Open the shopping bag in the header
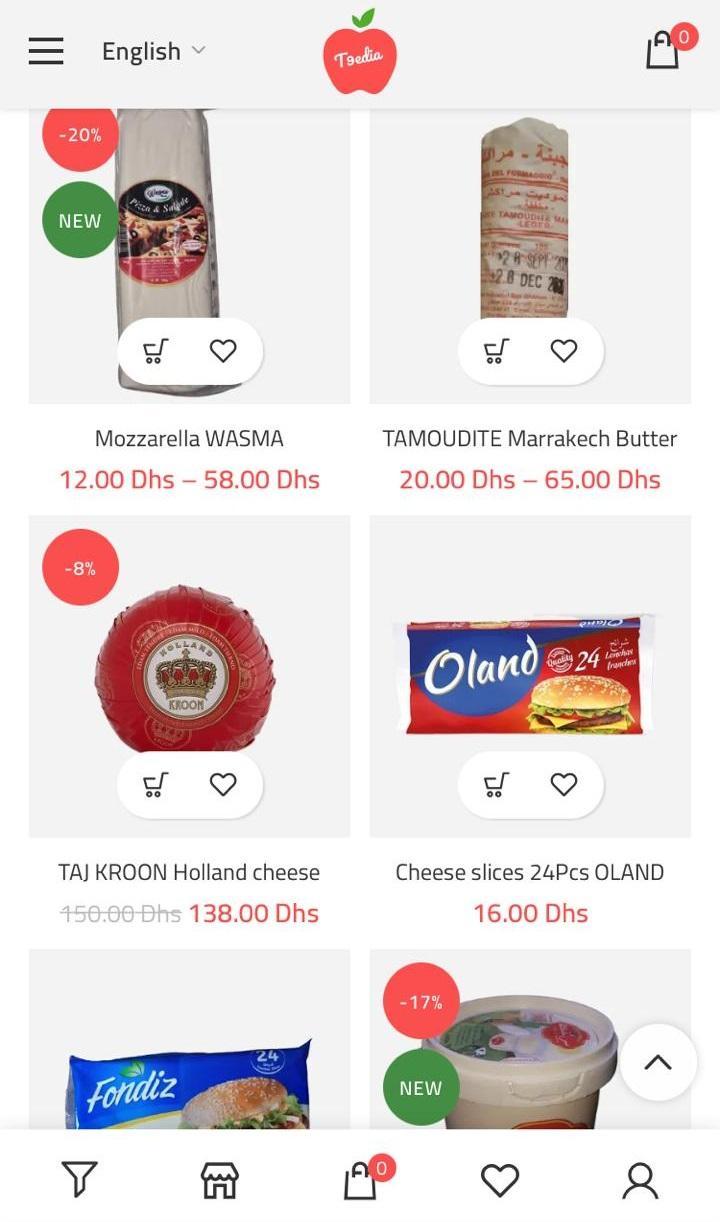This screenshot has height=1222, width=720. point(663,49)
